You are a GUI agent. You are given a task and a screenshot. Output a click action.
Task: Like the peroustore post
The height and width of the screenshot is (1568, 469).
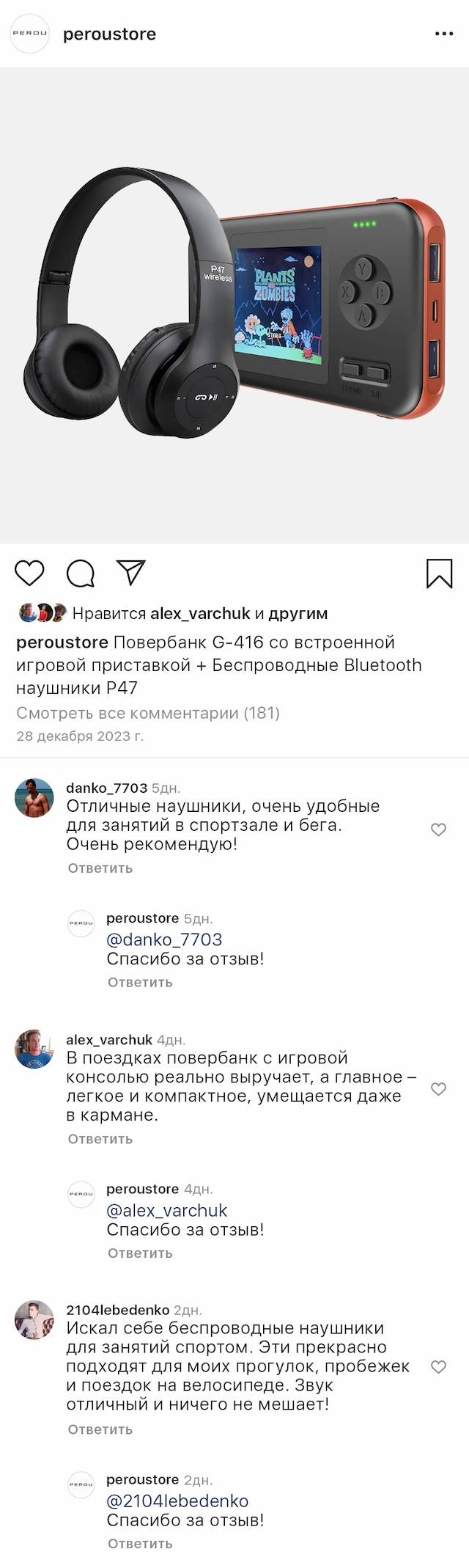[x=30, y=573]
